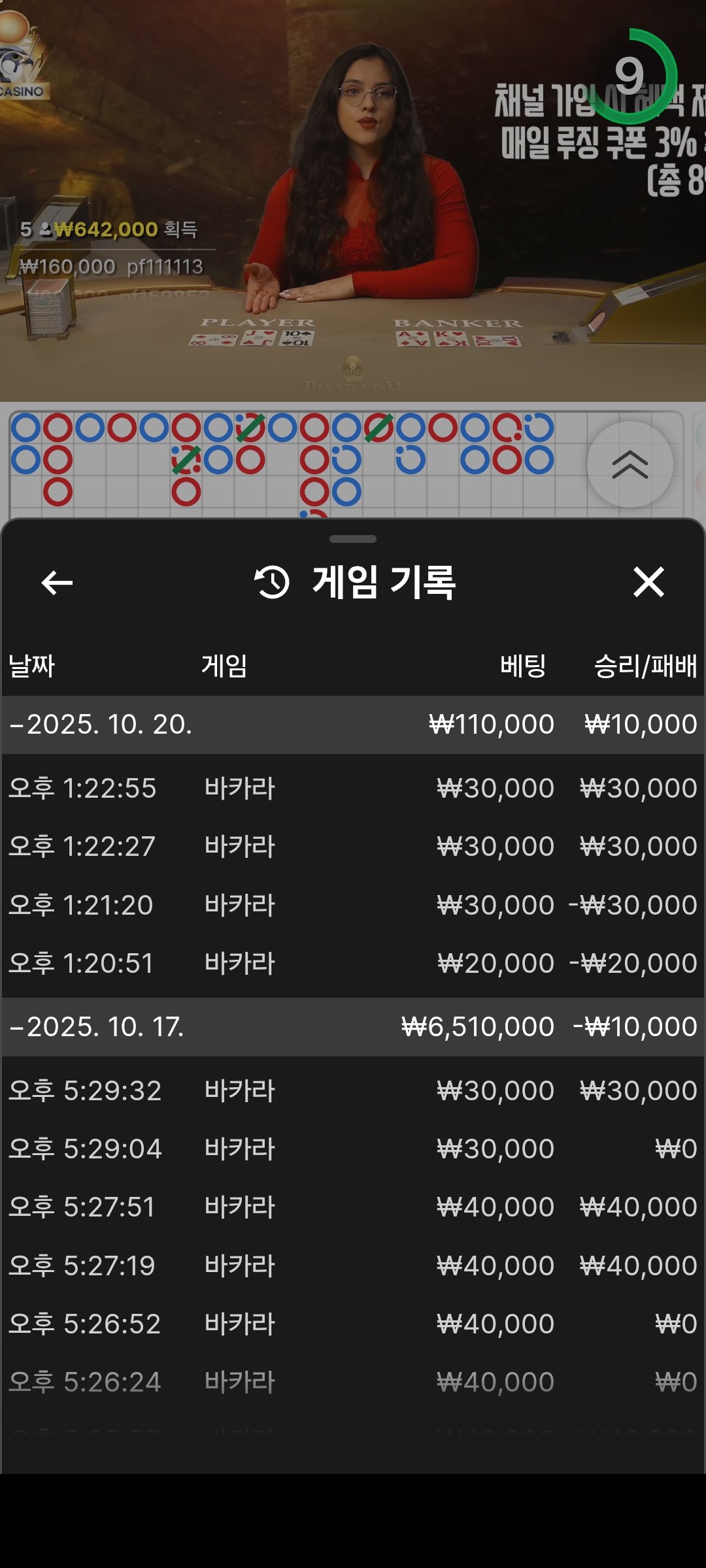This screenshot has width=706, height=1568.
Task: Show the 오후 5:26:52 바카라 round
Action: [353, 1324]
